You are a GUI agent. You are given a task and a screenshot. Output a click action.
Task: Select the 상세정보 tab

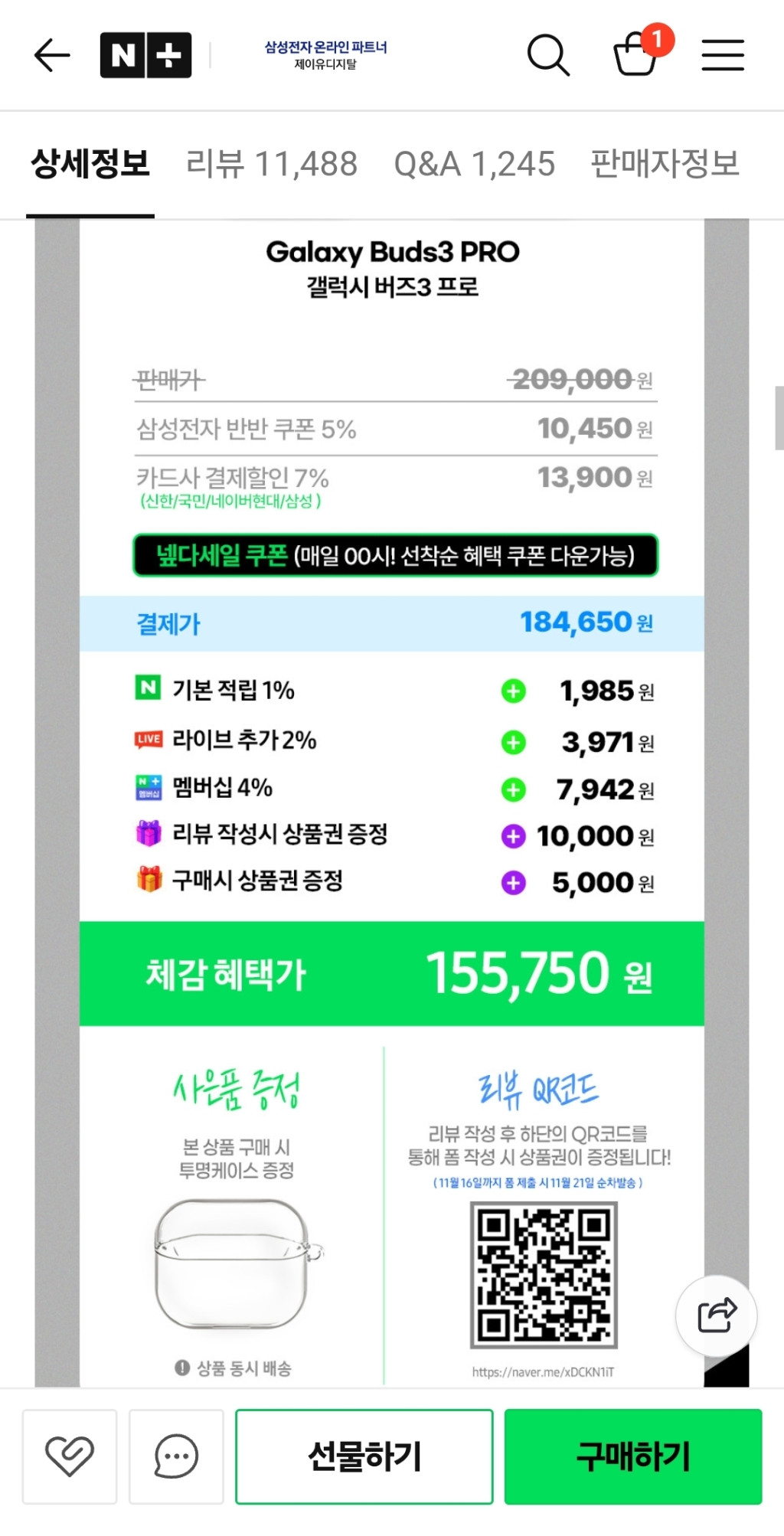(x=90, y=164)
